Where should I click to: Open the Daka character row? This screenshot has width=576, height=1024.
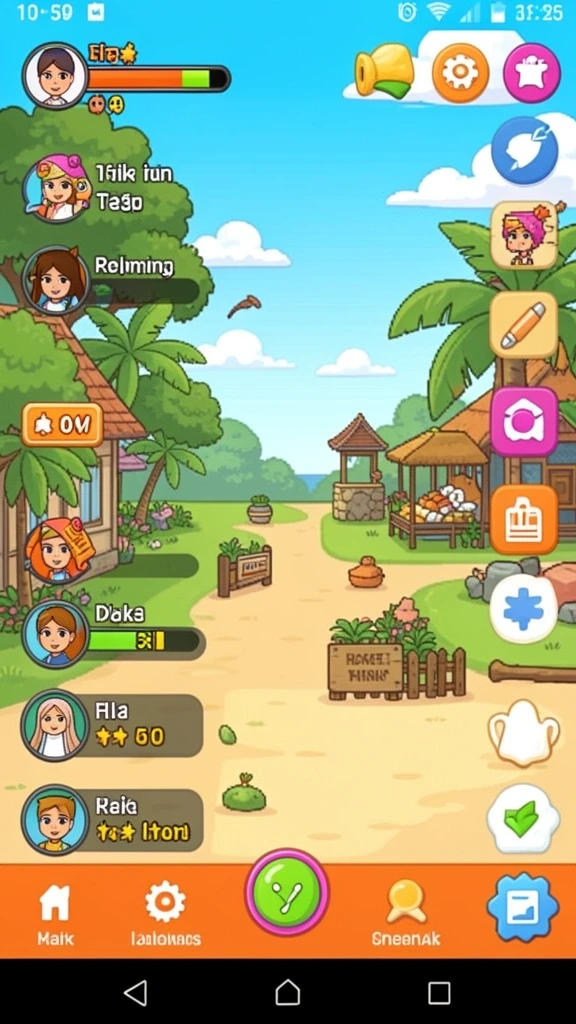click(114, 633)
